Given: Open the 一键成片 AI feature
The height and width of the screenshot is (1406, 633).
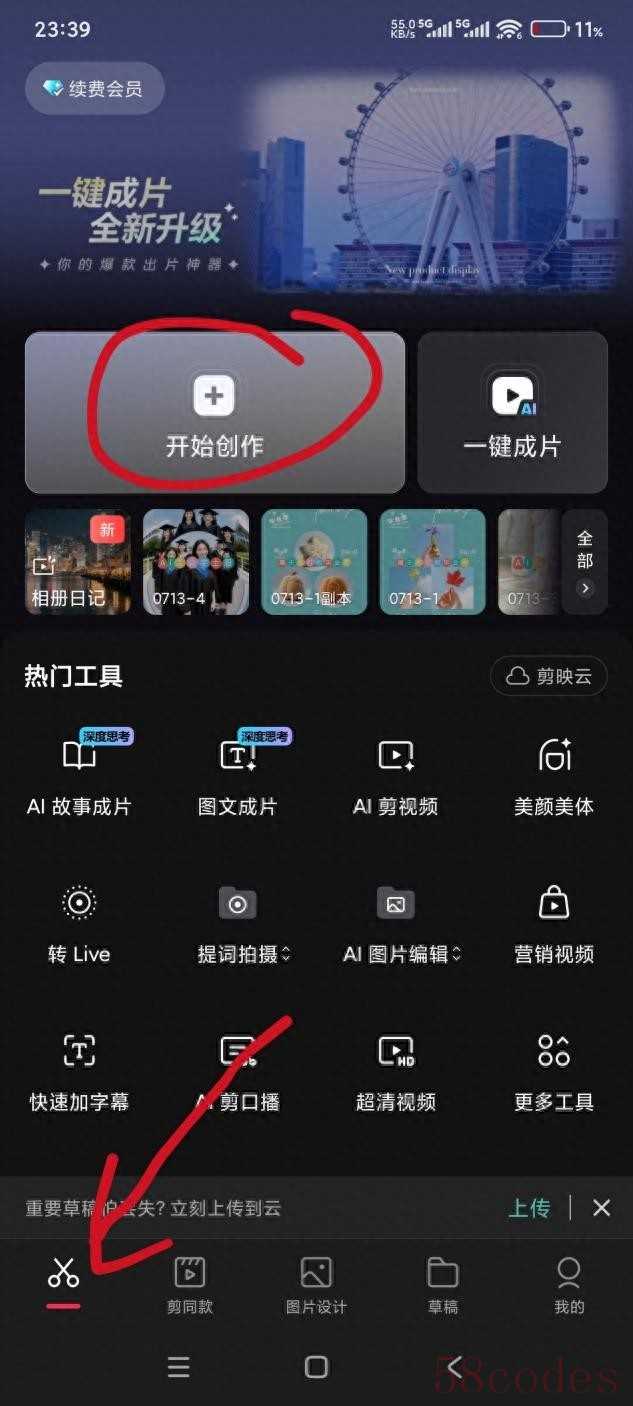Looking at the screenshot, I should click(x=512, y=413).
